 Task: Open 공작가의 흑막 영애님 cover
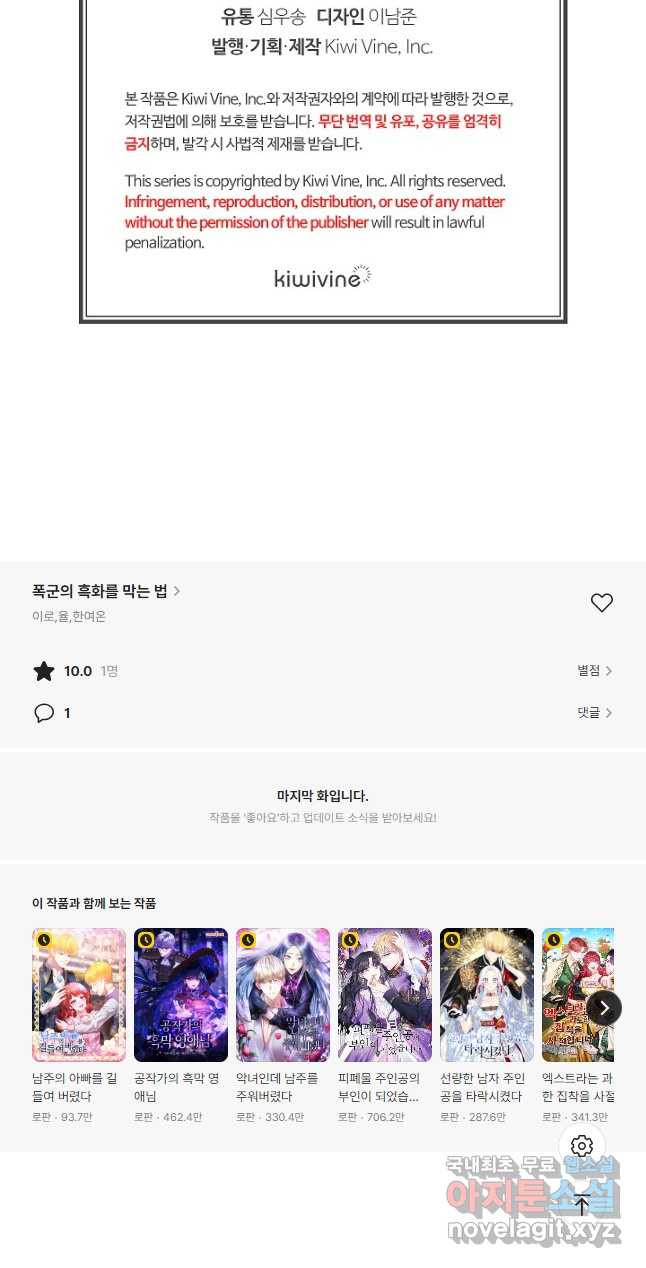181,995
